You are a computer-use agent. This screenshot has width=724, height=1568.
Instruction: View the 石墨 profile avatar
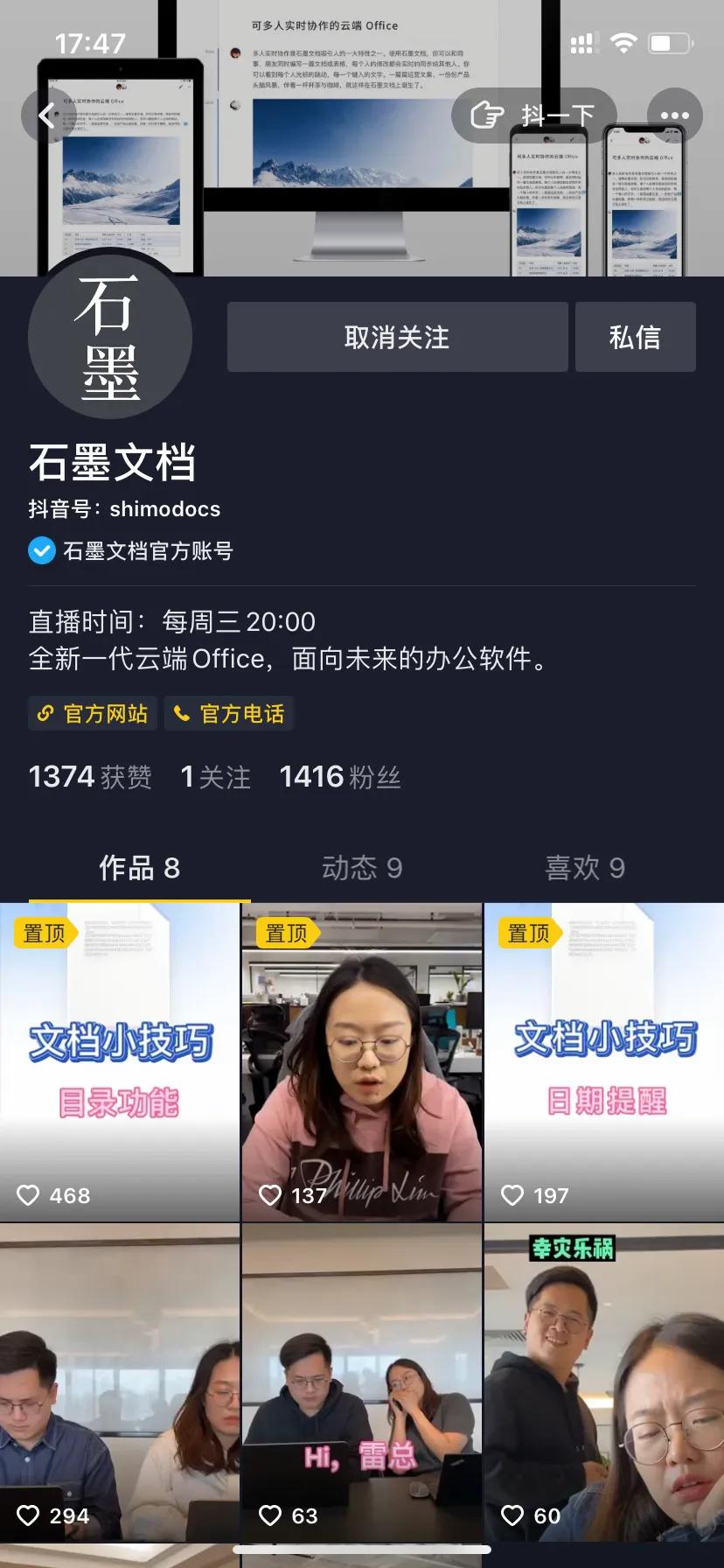coord(110,338)
